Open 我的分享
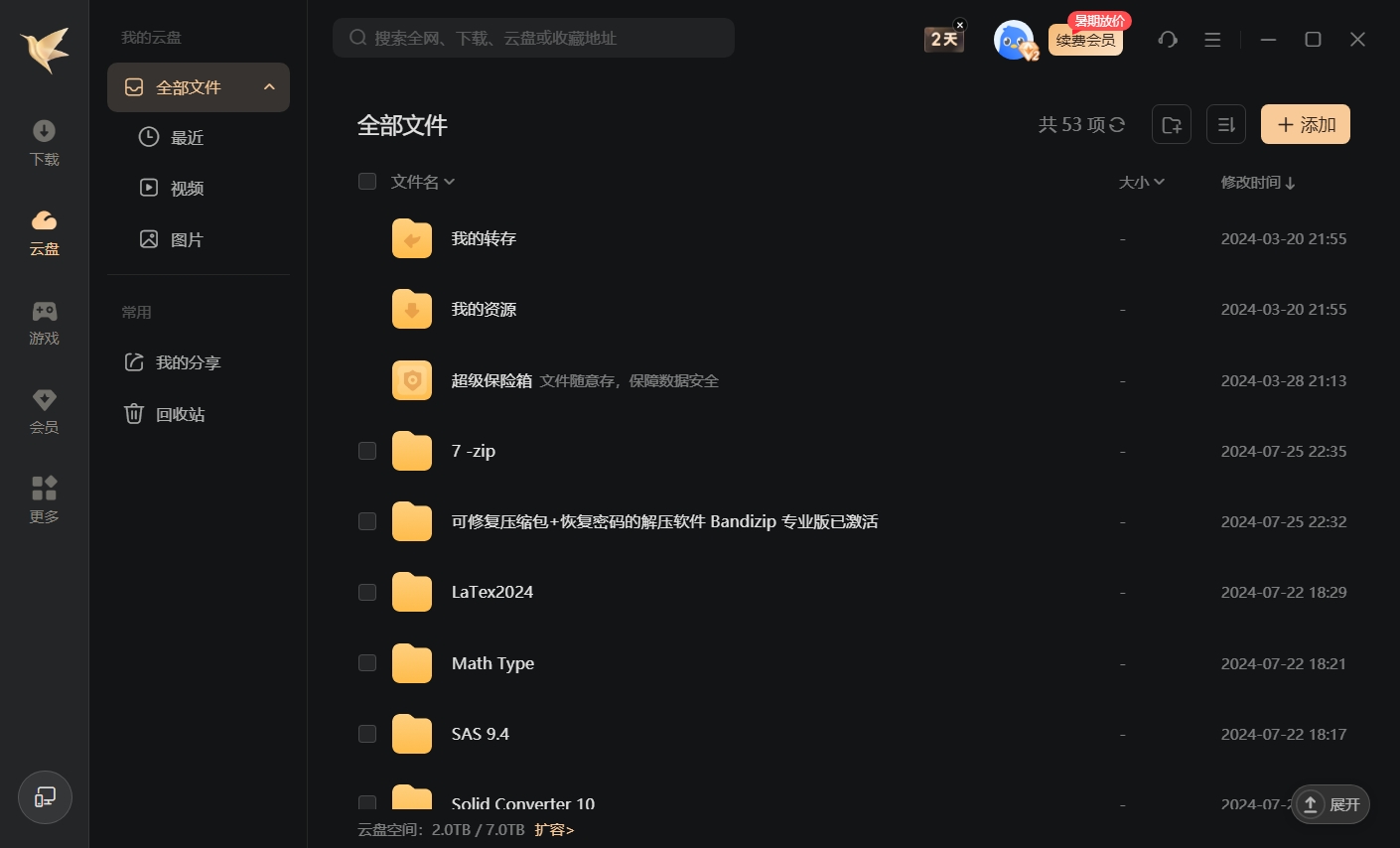 click(187, 362)
